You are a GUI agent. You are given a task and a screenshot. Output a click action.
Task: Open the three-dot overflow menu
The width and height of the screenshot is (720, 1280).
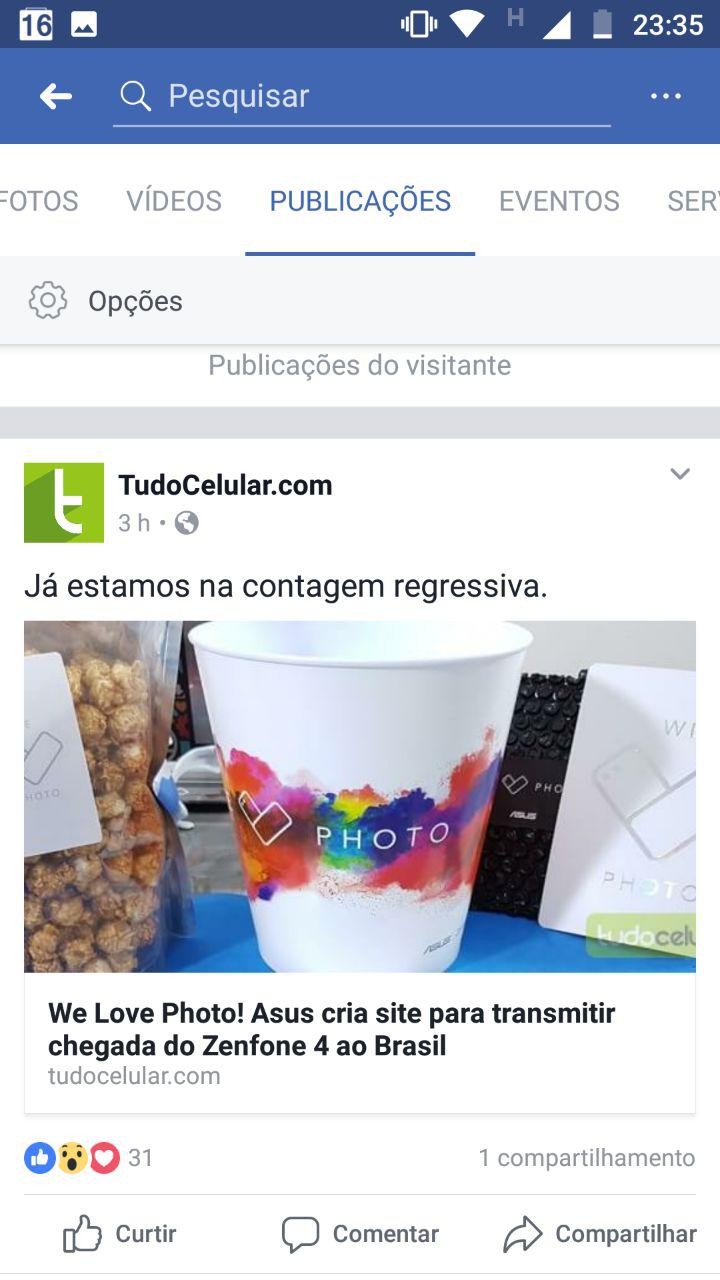coord(665,96)
